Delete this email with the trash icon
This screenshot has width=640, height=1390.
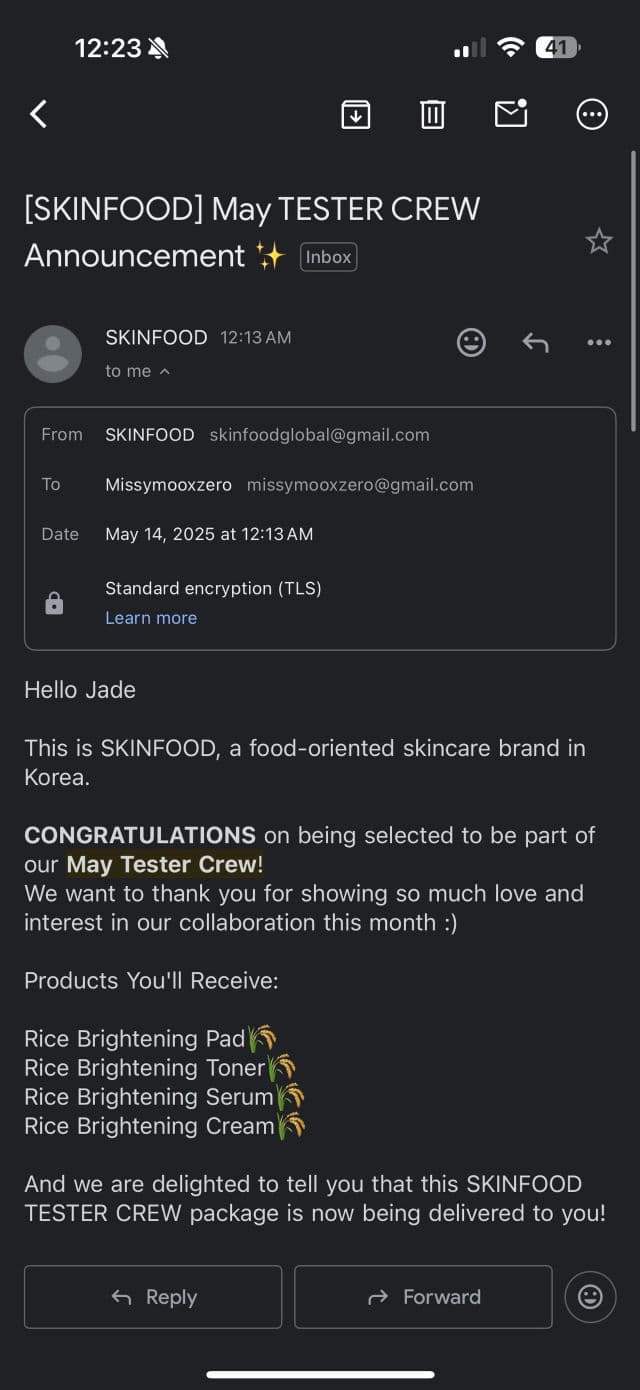pyautogui.click(x=432, y=114)
